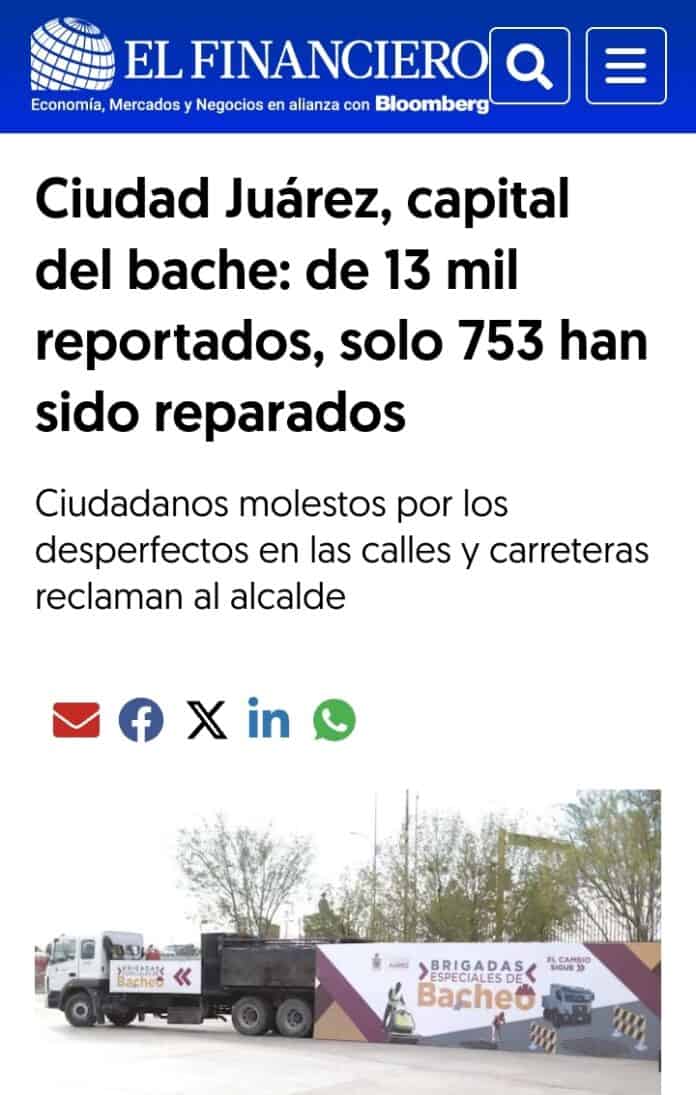Share this article on Facebook

pyautogui.click(x=141, y=720)
